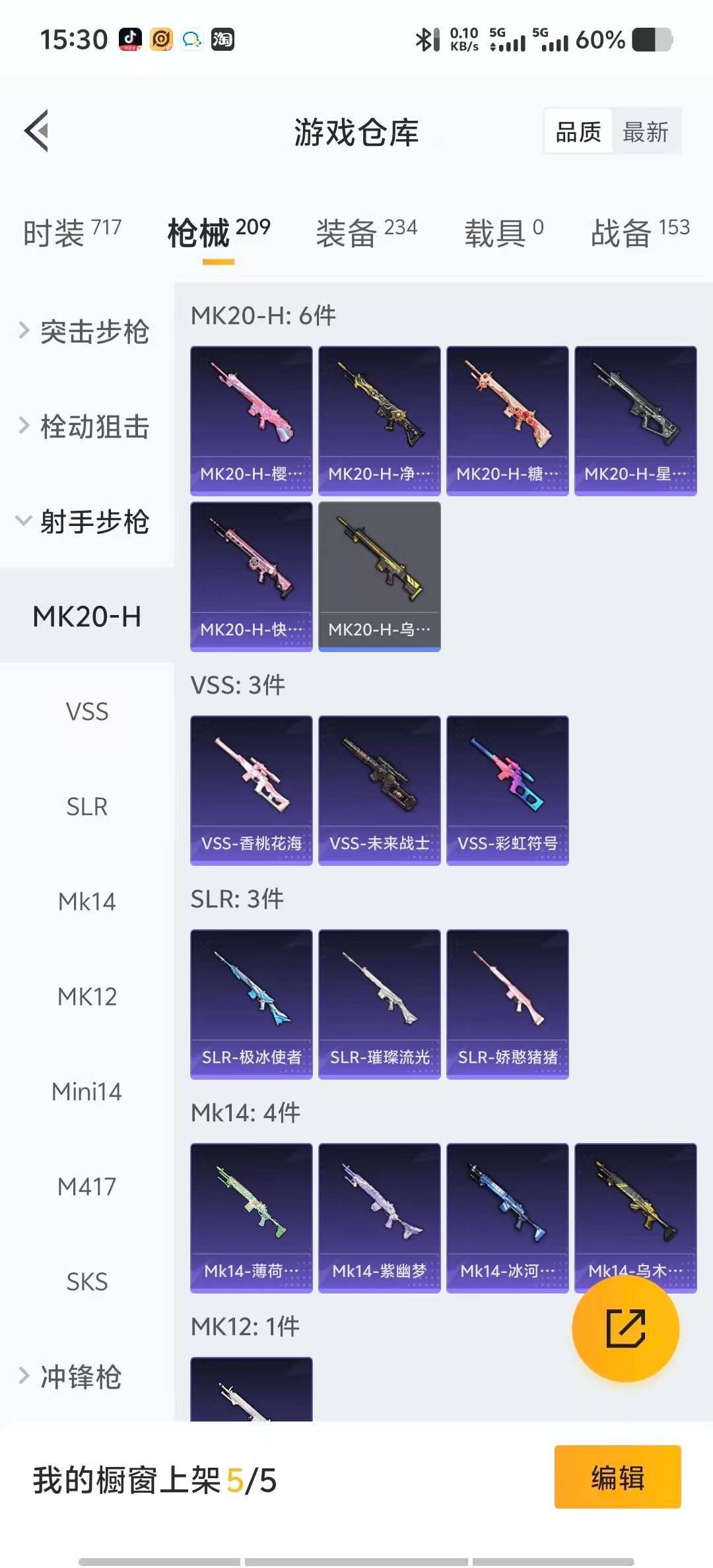Expand the 突击步枪 category

tap(86, 331)
